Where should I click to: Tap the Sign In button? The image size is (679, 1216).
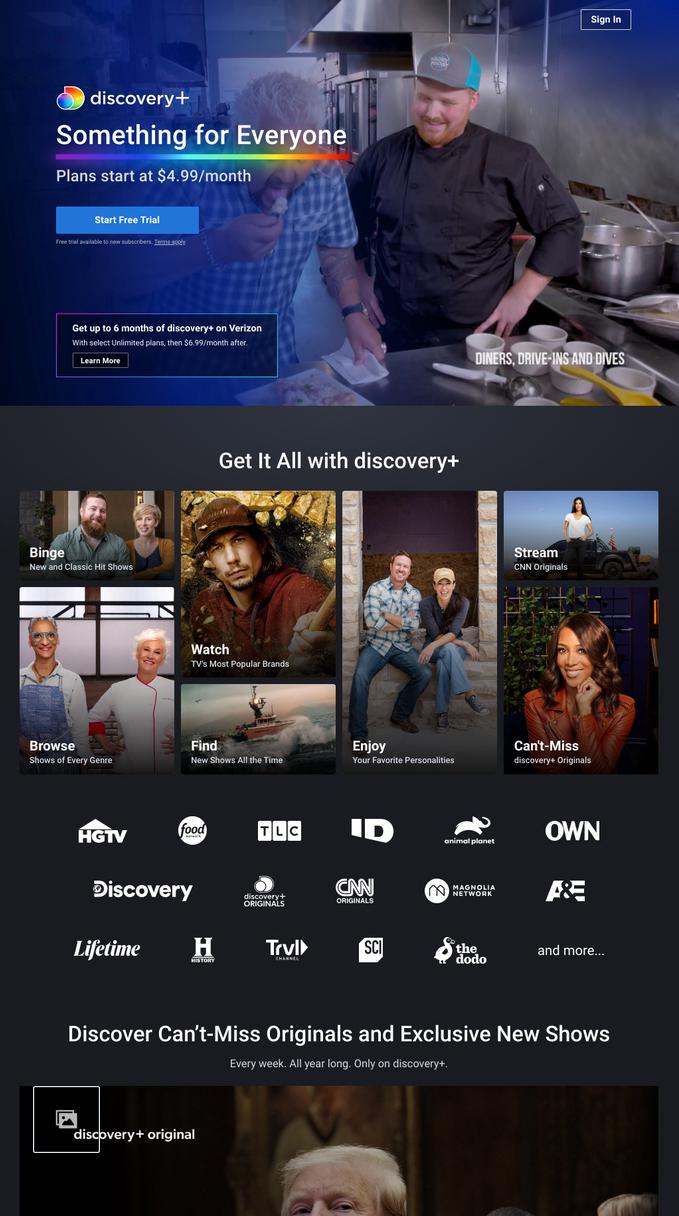click(x=605, y=19)
